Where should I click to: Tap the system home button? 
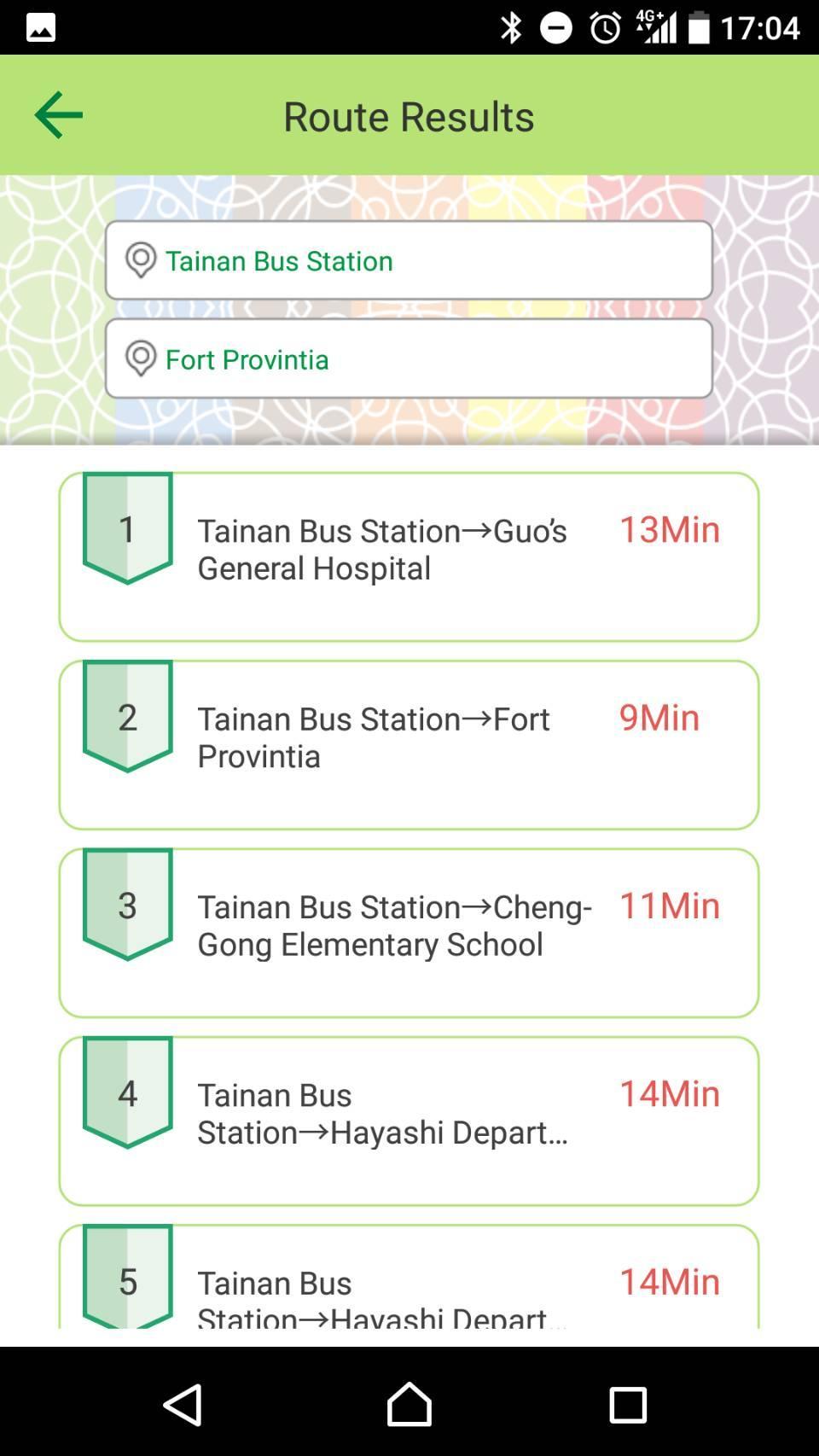[x=409, y=1404]
